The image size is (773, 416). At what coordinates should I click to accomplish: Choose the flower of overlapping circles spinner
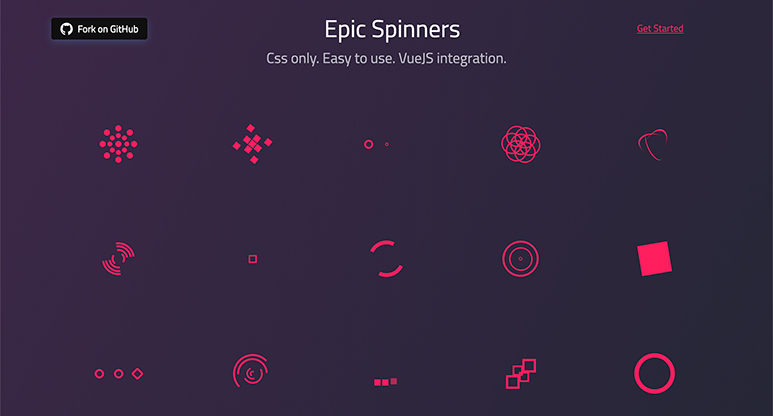[520, 144]
